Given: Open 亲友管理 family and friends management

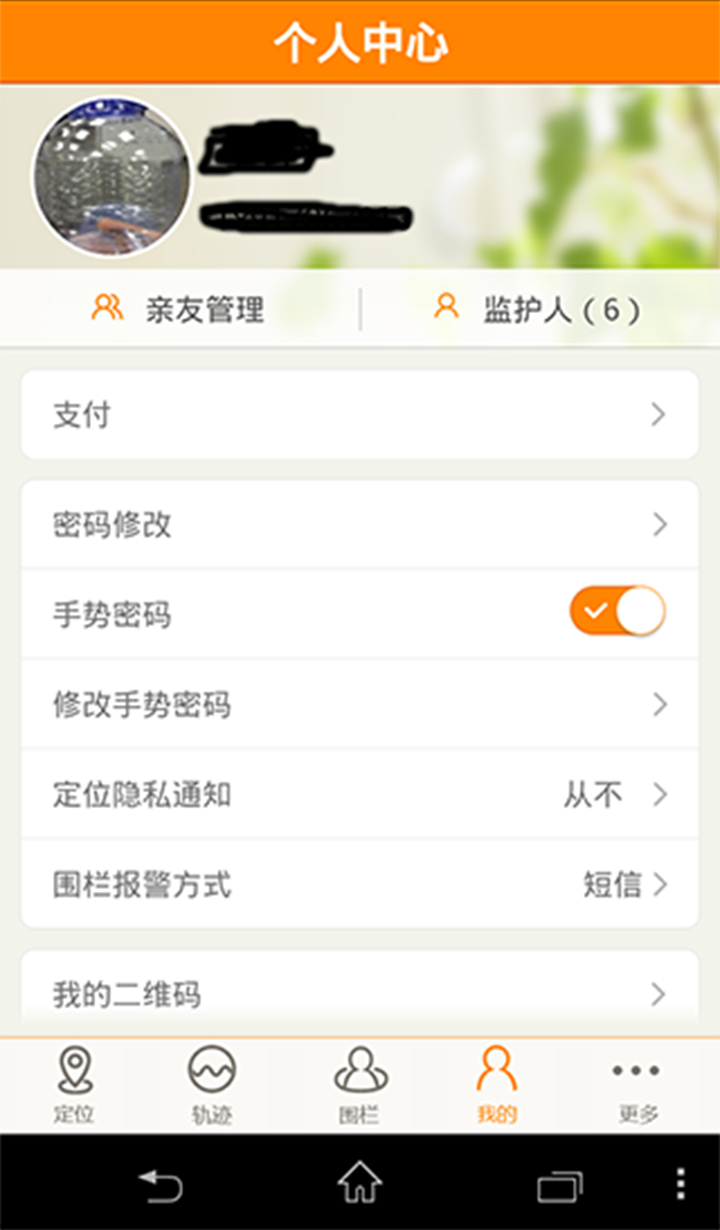Looking at the screenshot, I should point(180,309).
